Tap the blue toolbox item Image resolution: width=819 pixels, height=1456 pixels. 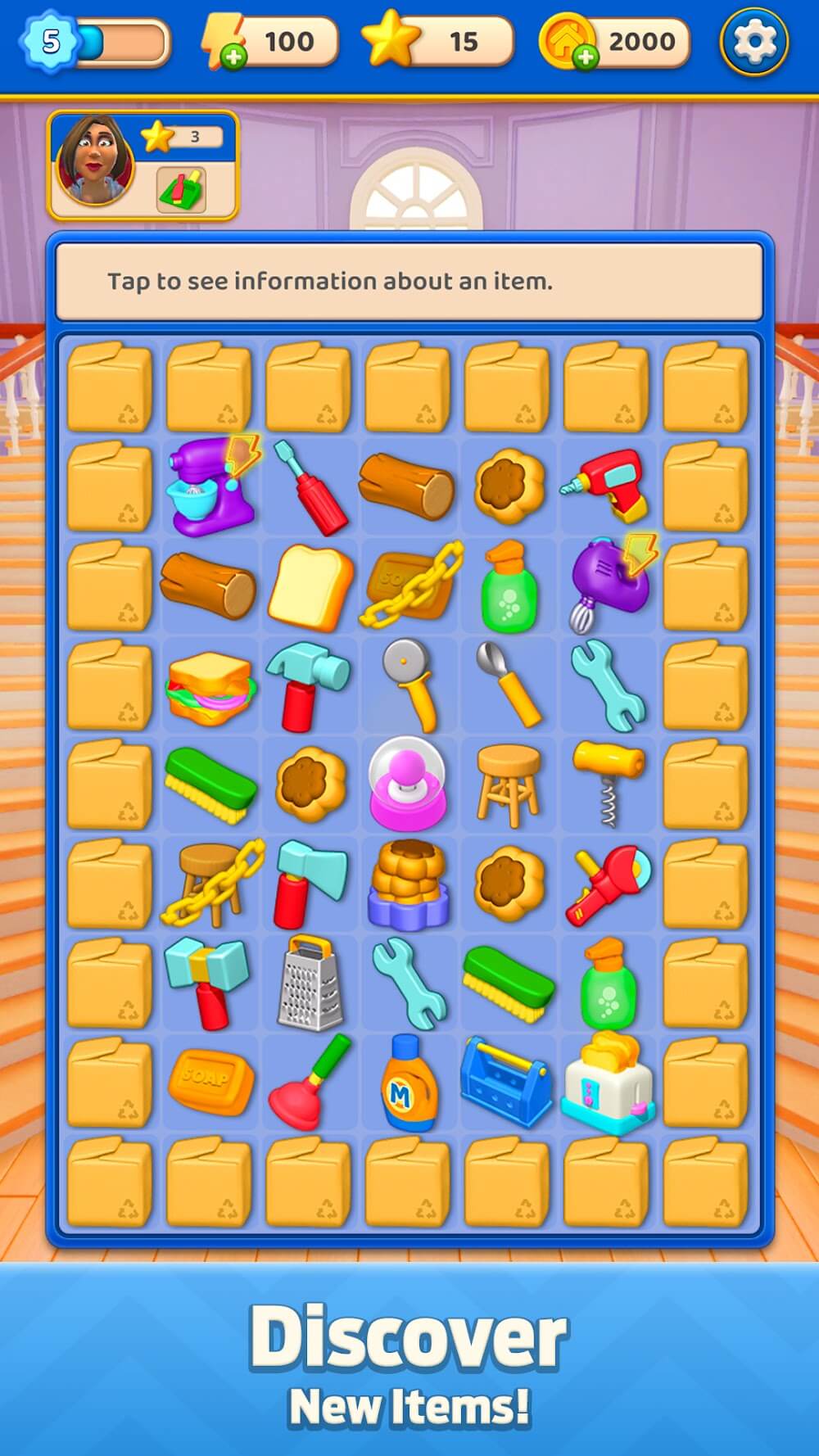coord(508,1083)
